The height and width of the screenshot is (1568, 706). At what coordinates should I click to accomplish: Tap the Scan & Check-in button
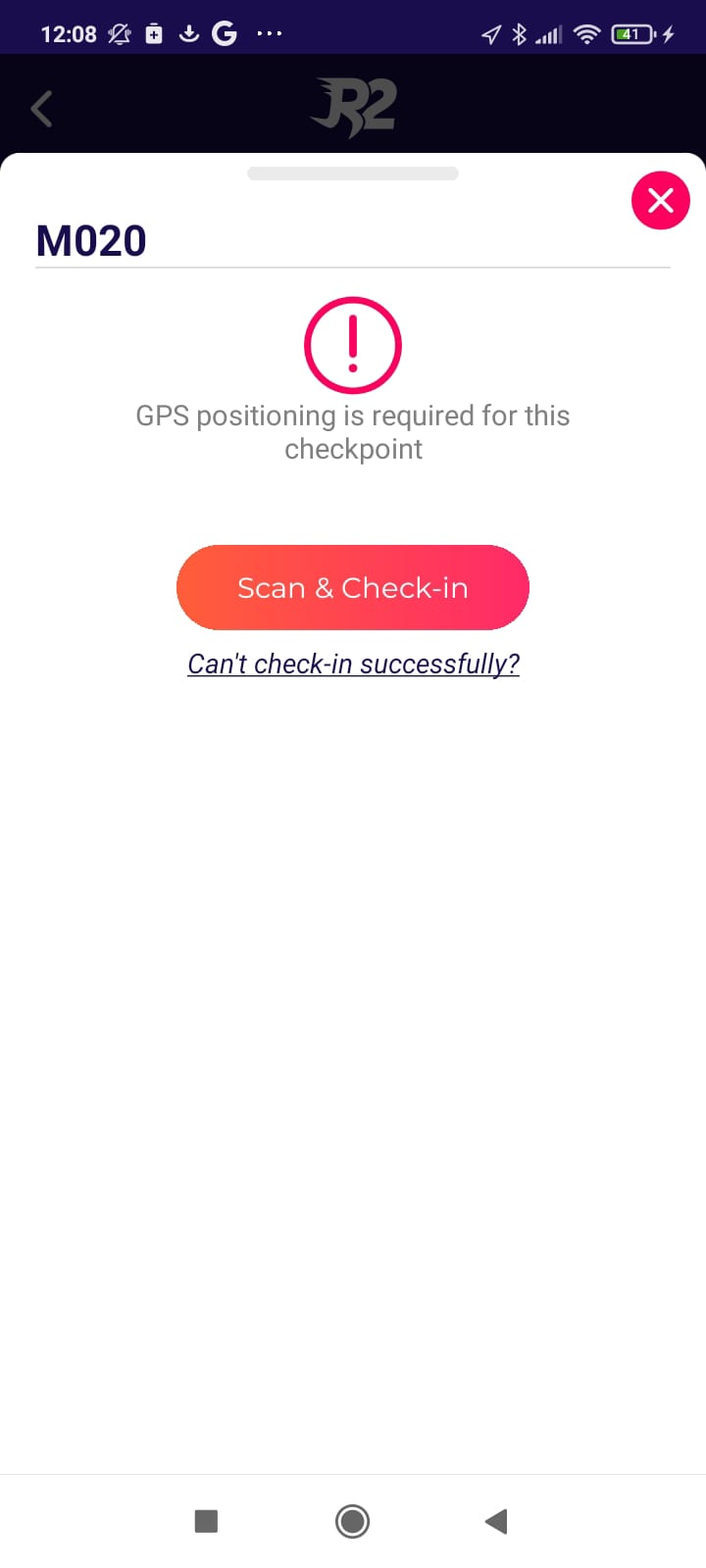[353, 588]
